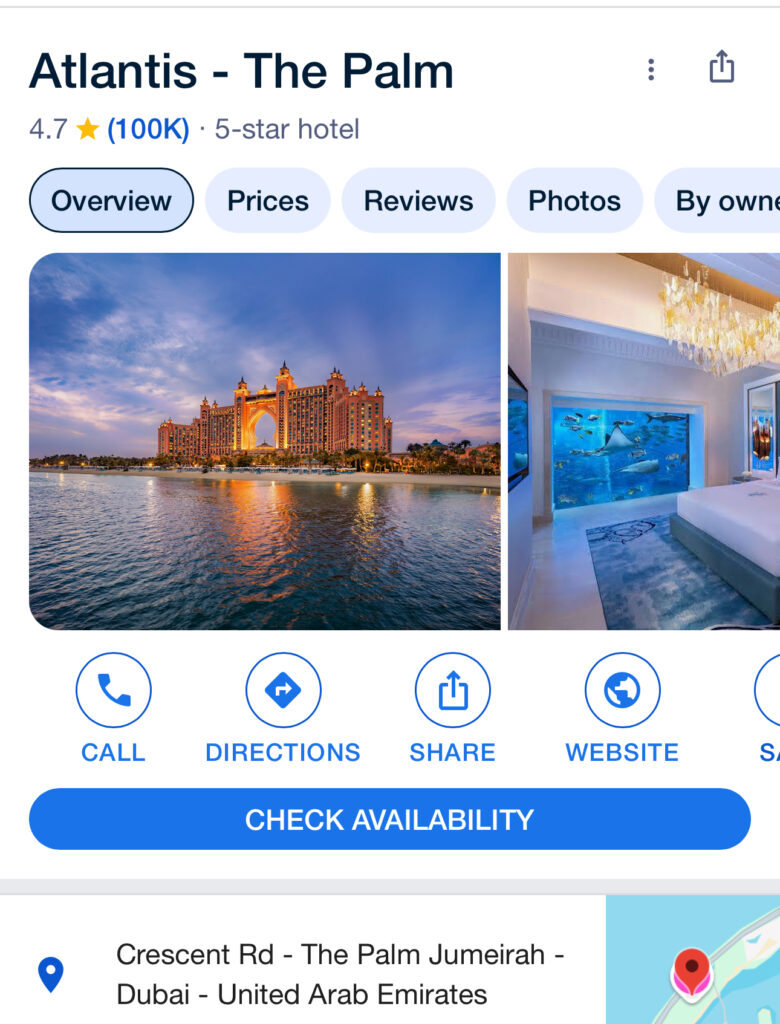Screen dimensions: 780x1024
Task: Tap the SHARE action button
Action: (x=452, y=690)
